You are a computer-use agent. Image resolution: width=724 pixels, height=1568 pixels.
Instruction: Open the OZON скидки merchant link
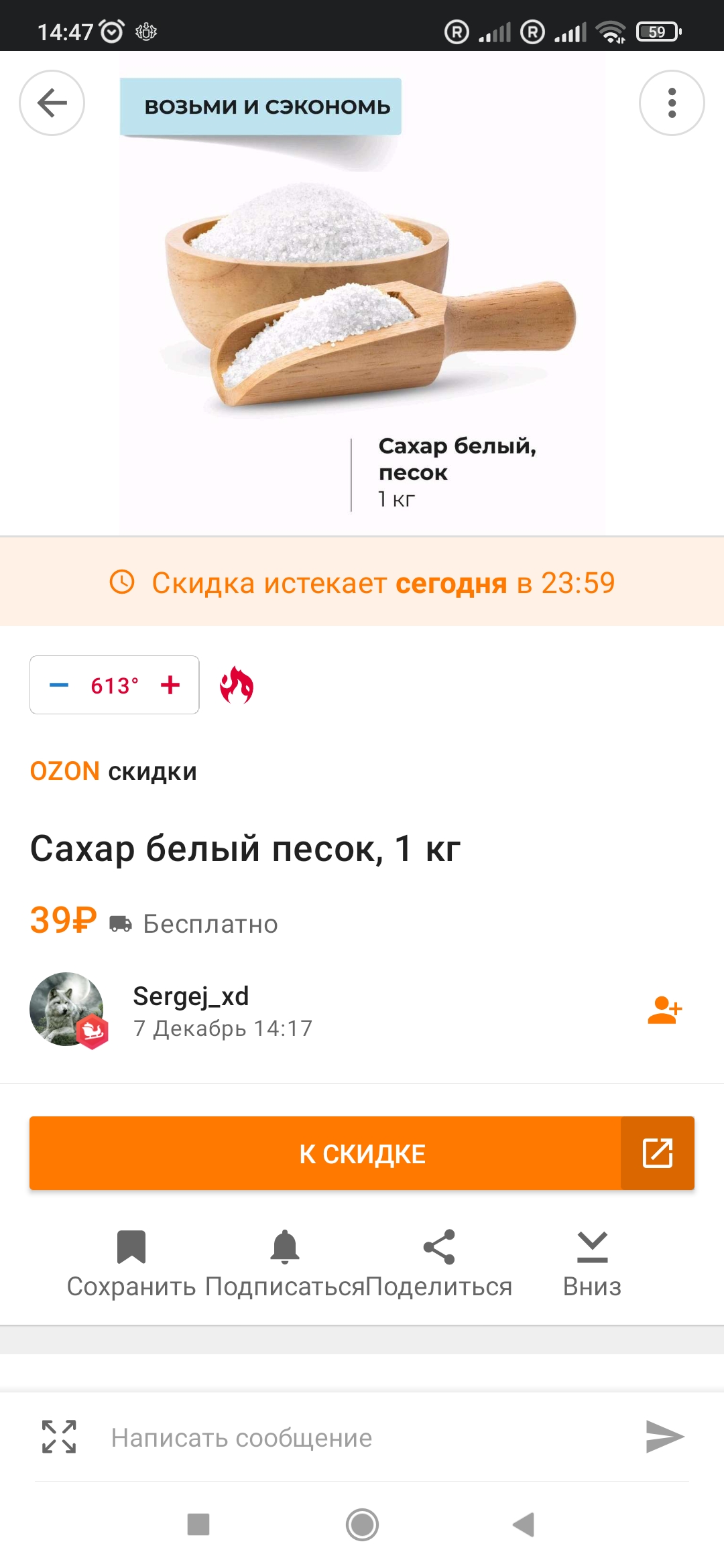(113, 771)
